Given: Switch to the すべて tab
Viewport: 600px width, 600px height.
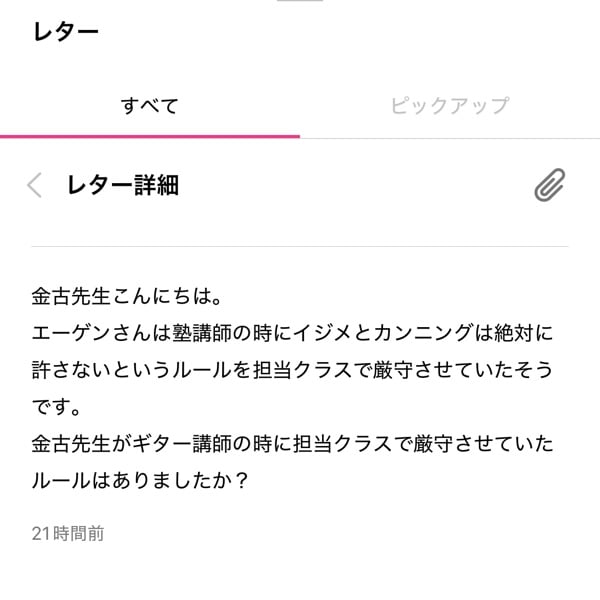Looking at the screenshot, I should click(x=149, y=106).
